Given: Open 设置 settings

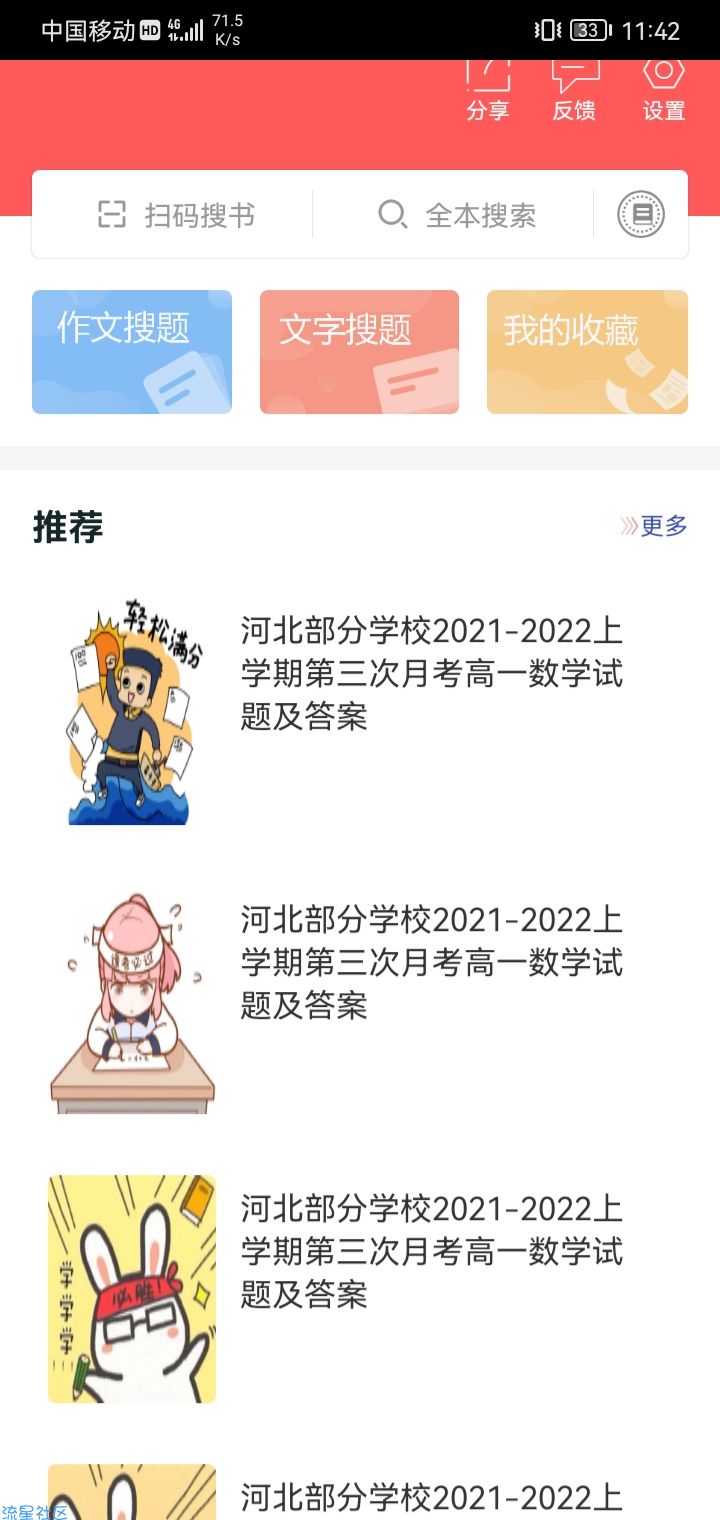Looking at the screenshot, I should (x=664, y=90).
